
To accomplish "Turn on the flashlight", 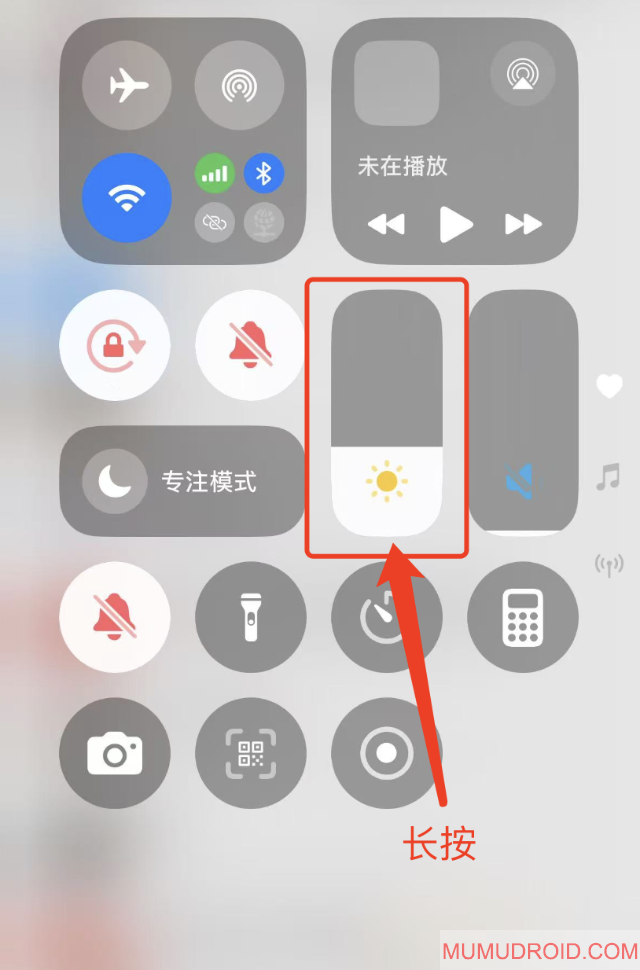I will coord(250,617).
